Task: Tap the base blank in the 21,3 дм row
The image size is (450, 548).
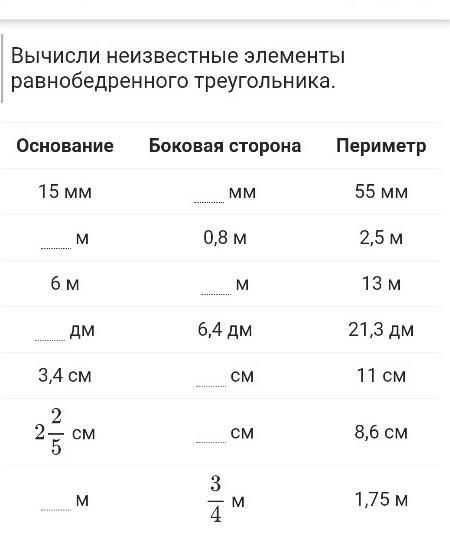Action: [50, 334]
